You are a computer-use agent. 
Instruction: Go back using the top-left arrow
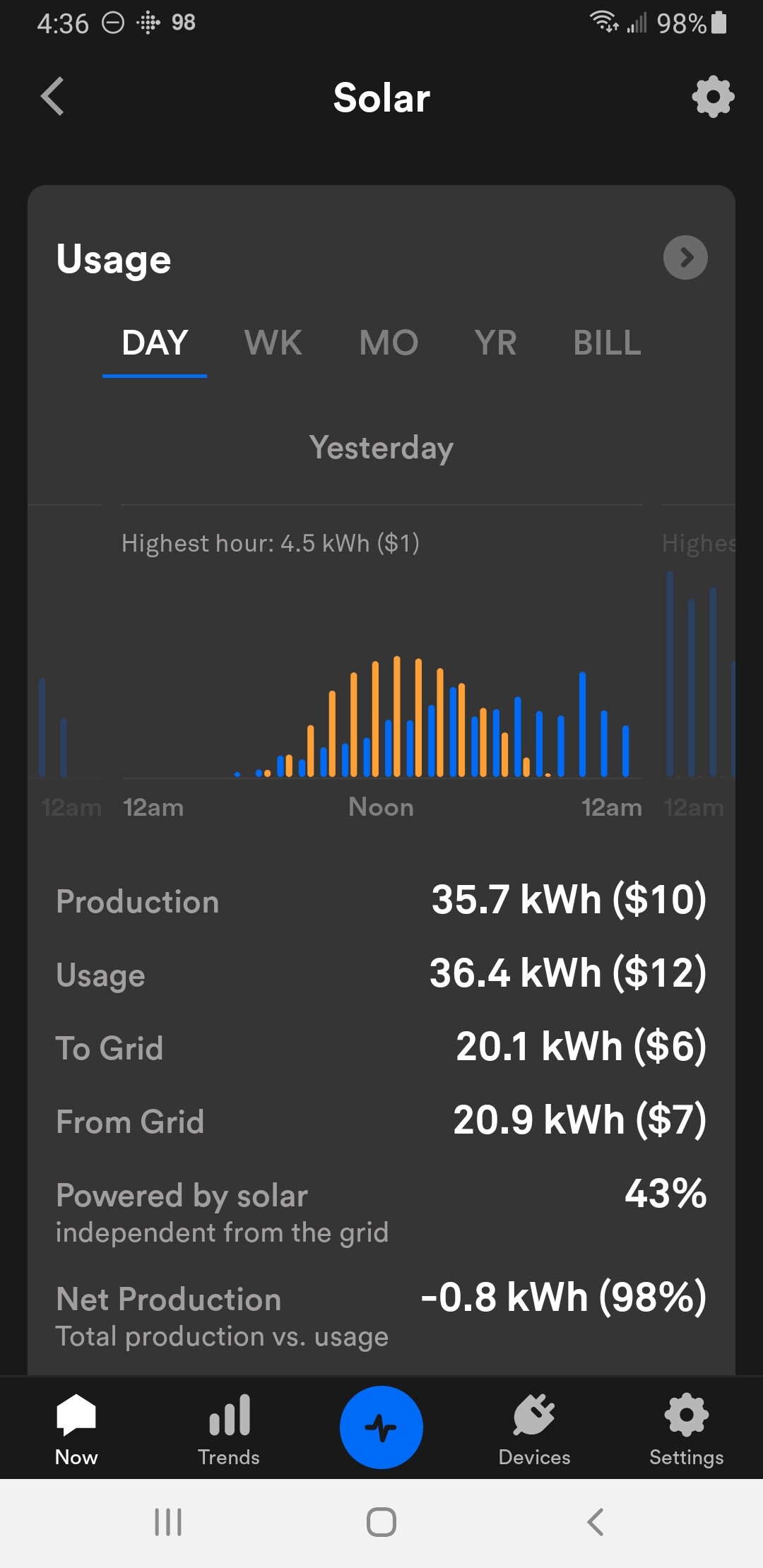pyautogui.click(x=53, y=96)
